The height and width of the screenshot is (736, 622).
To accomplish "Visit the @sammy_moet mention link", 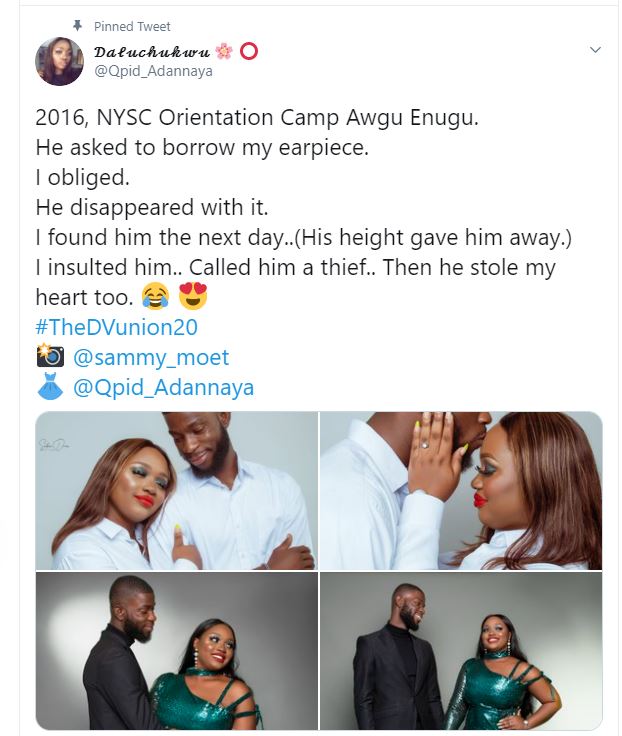I will (150, 357).
